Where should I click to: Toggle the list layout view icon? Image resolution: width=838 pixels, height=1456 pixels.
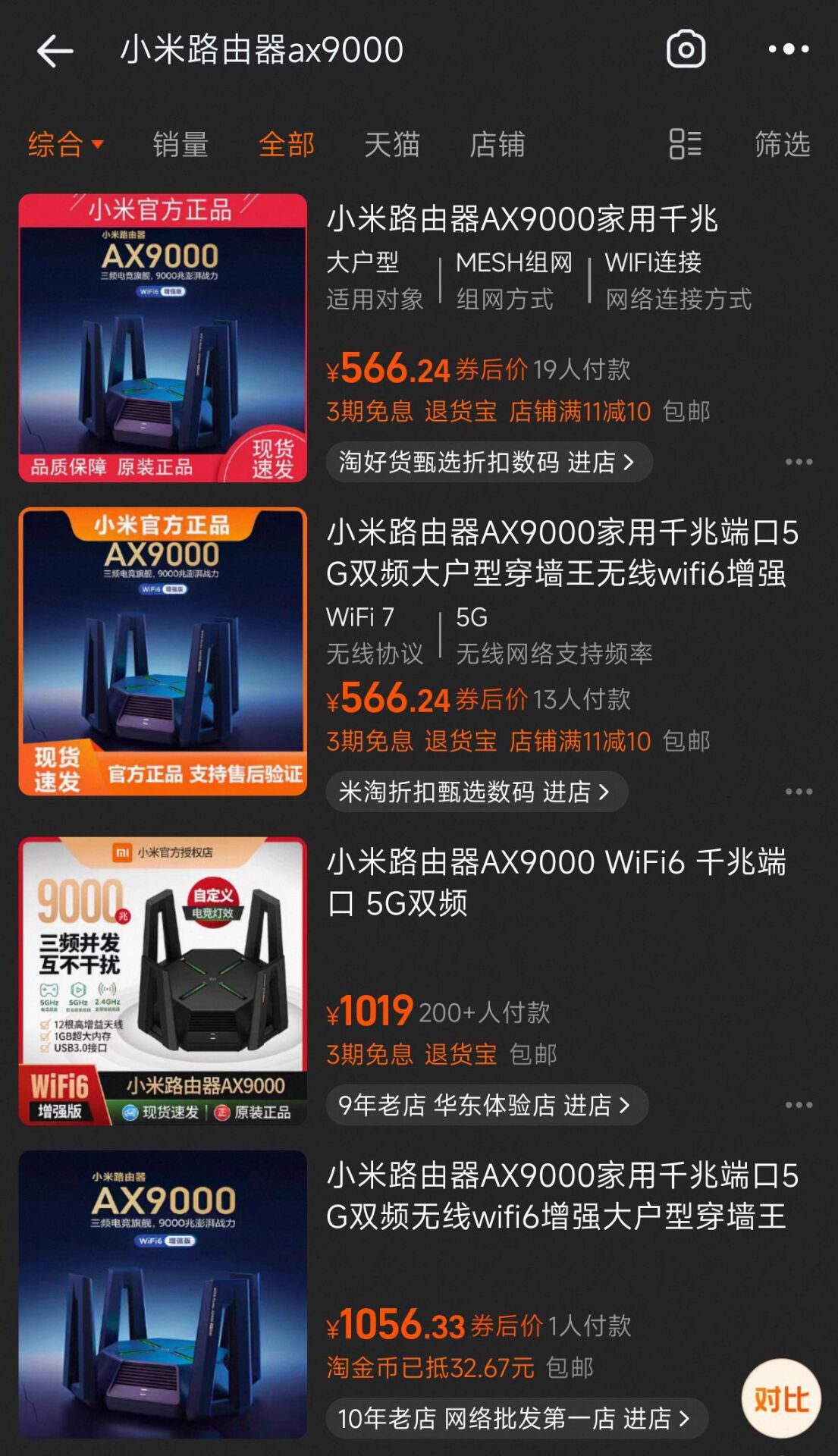tap(685, 144)
